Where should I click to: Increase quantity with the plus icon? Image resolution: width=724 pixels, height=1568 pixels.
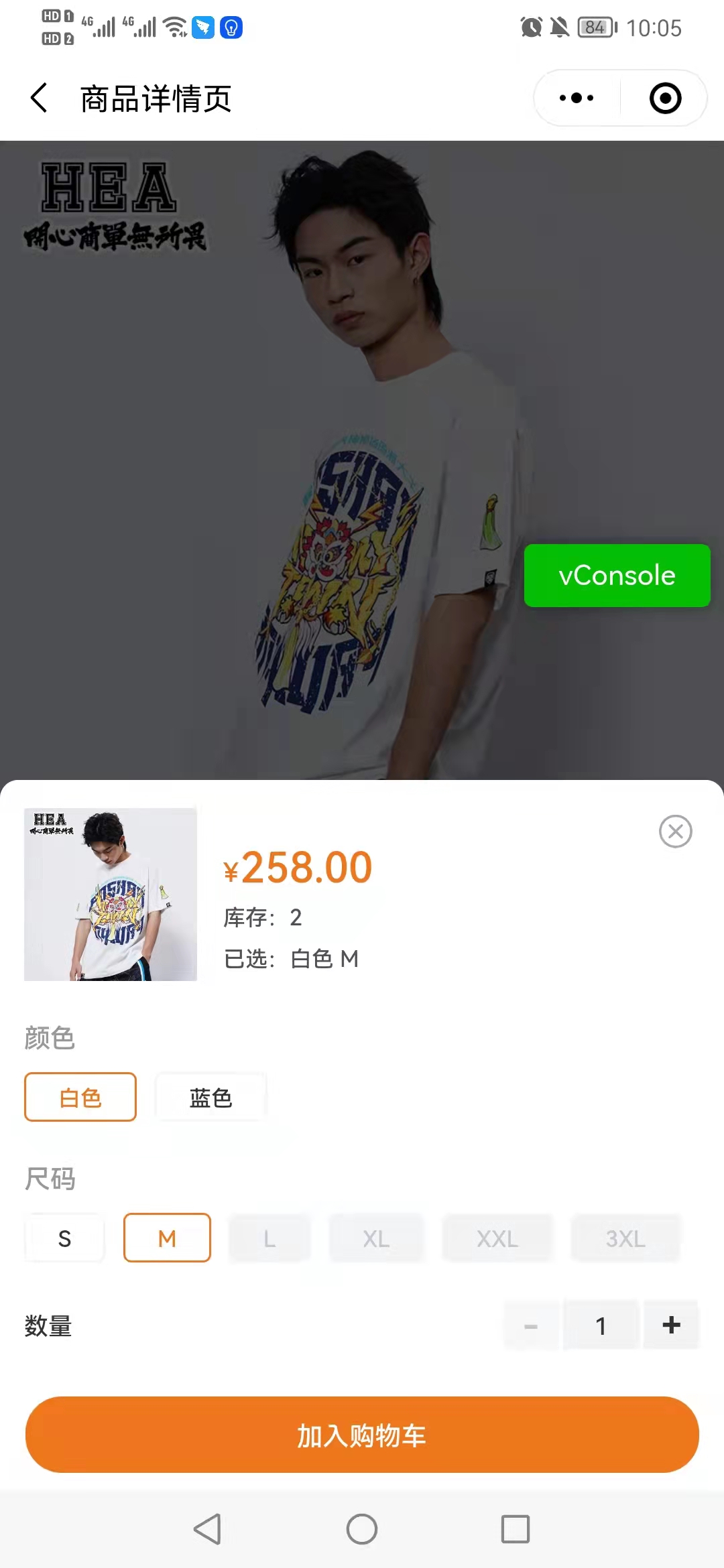click(670, 1325)
